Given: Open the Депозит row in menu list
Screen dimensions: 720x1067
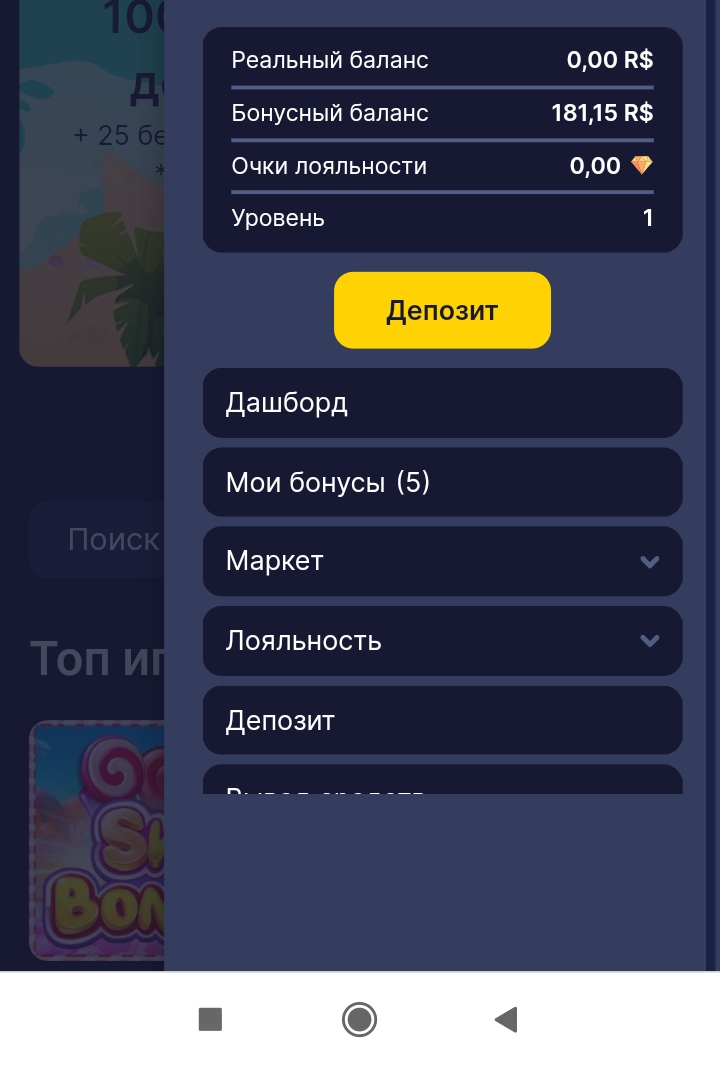Looking at the screenshot, I should pyautogui.click(x=442, y=720).
